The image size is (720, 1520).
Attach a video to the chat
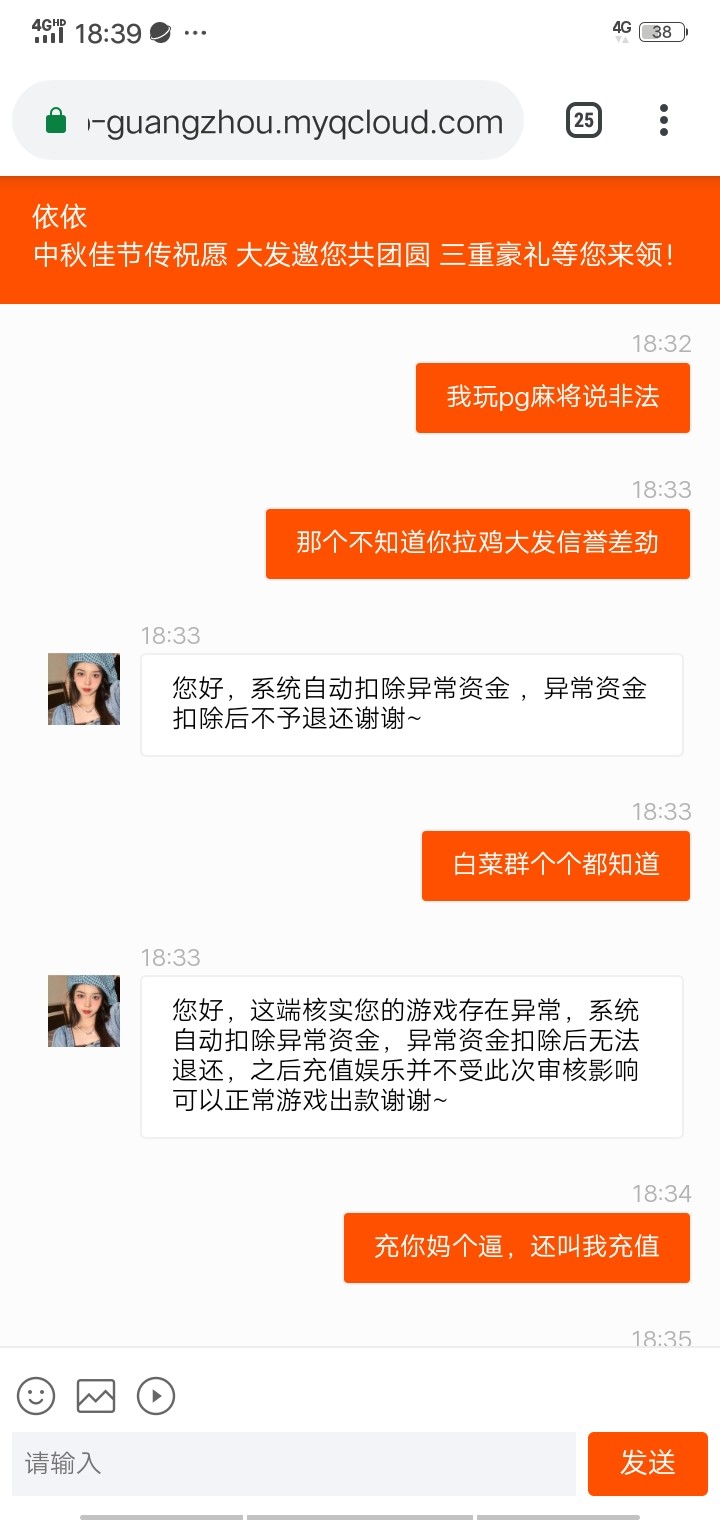[156, 1396]
